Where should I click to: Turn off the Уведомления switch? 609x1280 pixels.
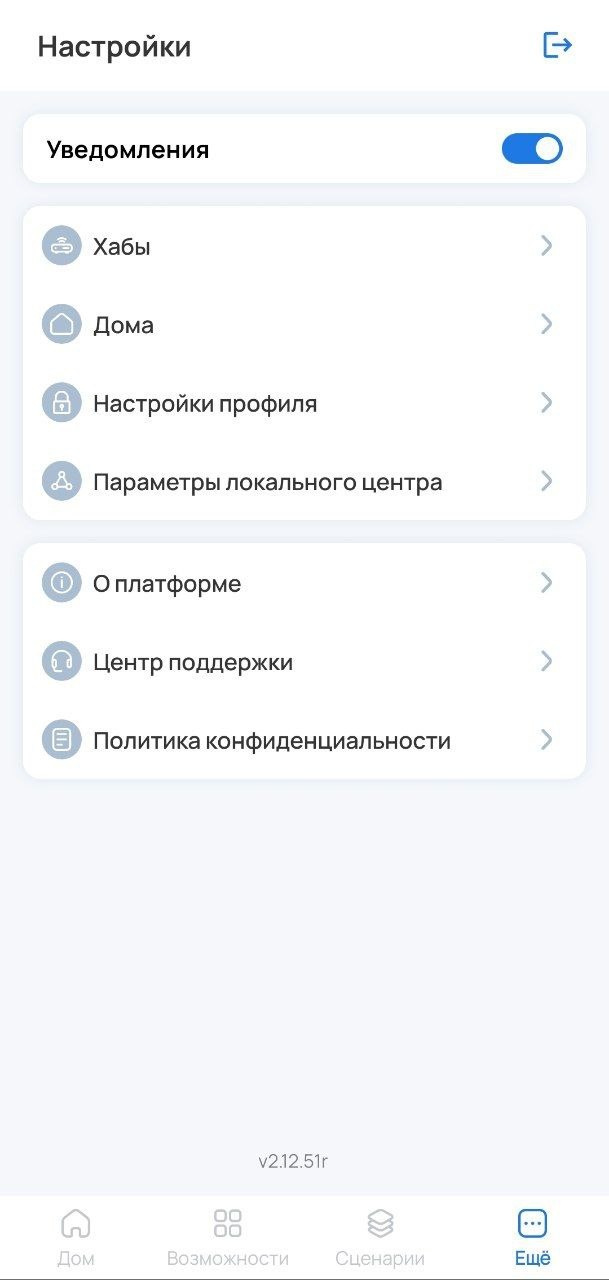(532, 150)
